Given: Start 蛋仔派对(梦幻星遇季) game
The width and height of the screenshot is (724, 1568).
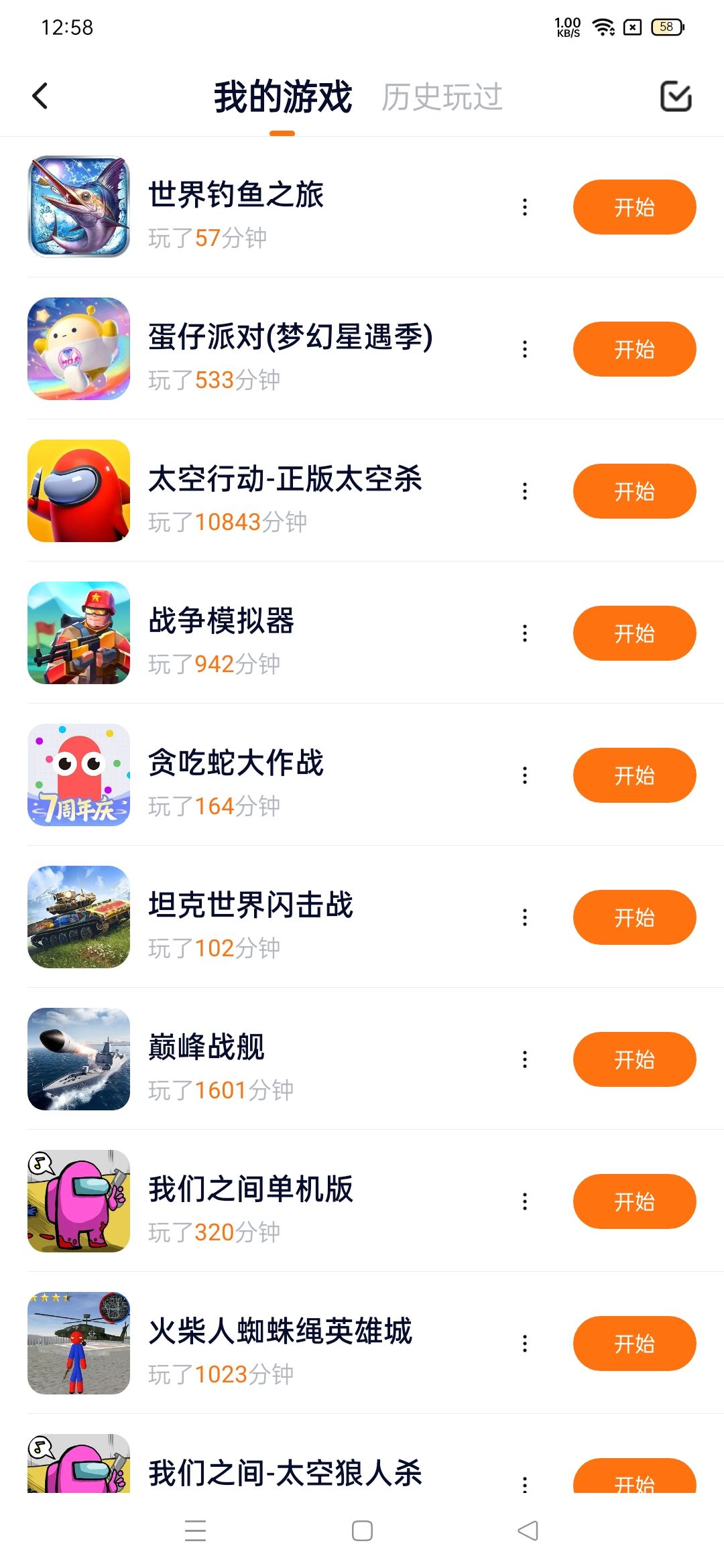Looking at the screenshot, I should pyautogui.click(x=634, y=349).
